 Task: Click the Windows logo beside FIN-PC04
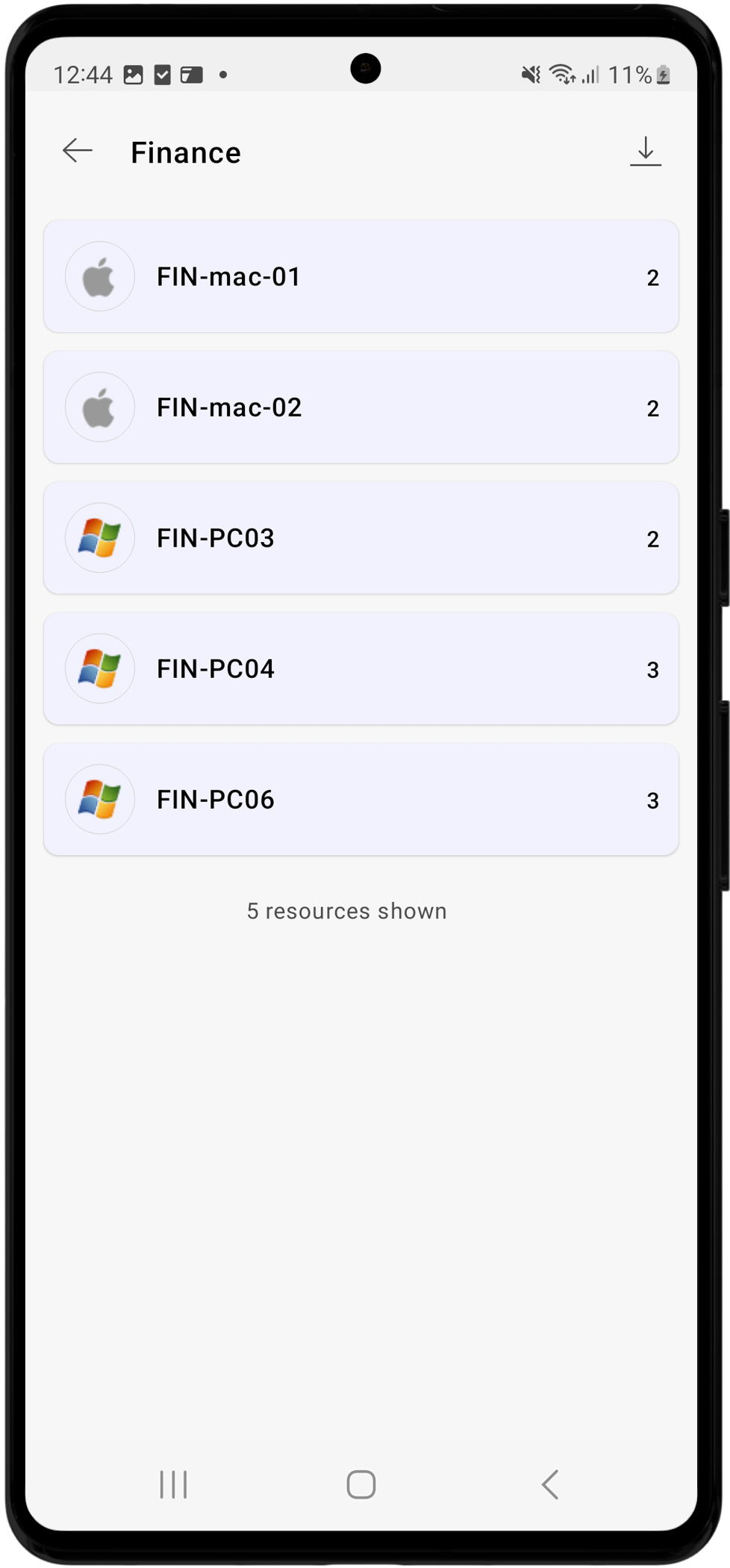point(100,668)
